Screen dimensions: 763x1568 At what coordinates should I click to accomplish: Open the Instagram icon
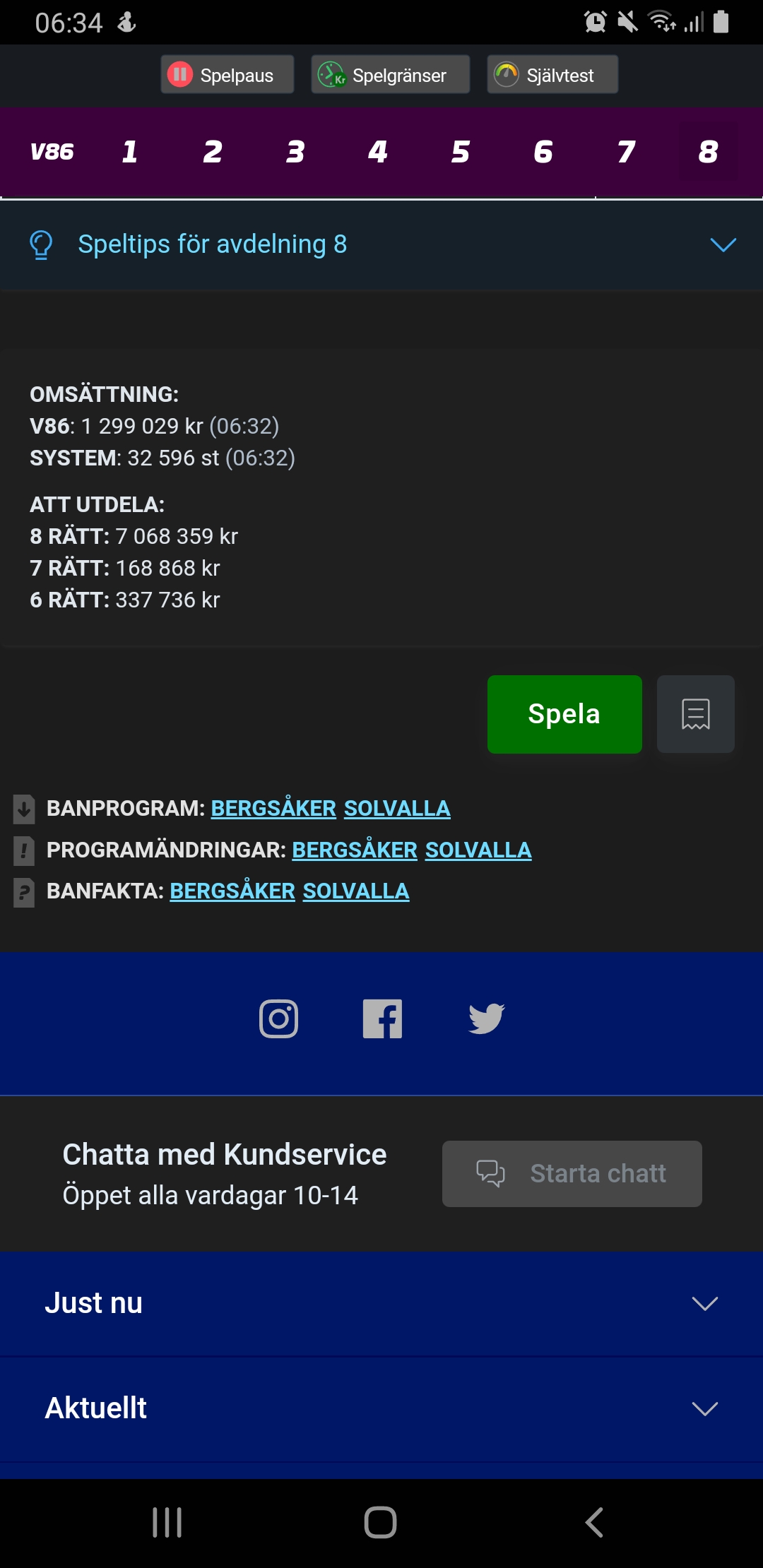[x=278, y=1018]
